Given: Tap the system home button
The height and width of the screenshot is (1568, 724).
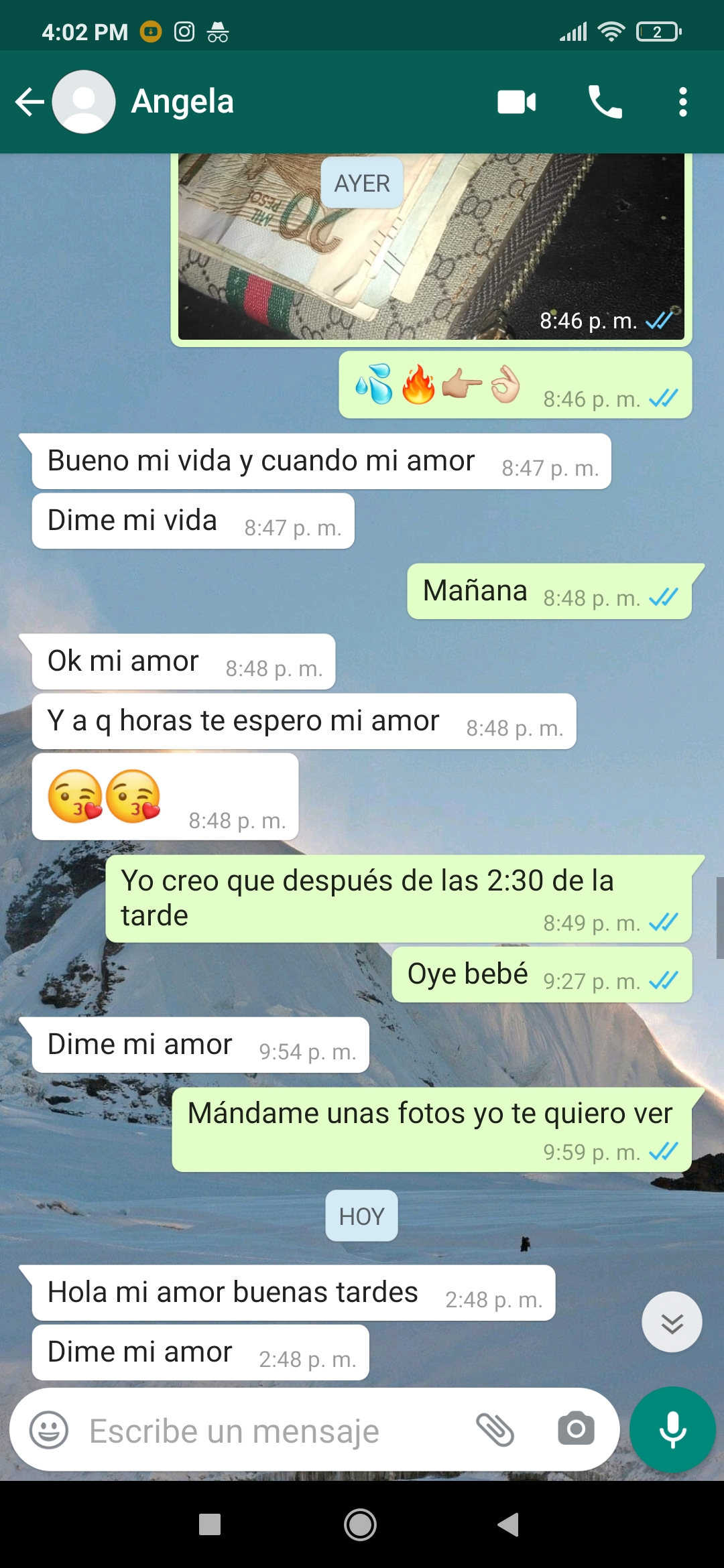Looking at the screenshot, I should tap(360, 1524).
